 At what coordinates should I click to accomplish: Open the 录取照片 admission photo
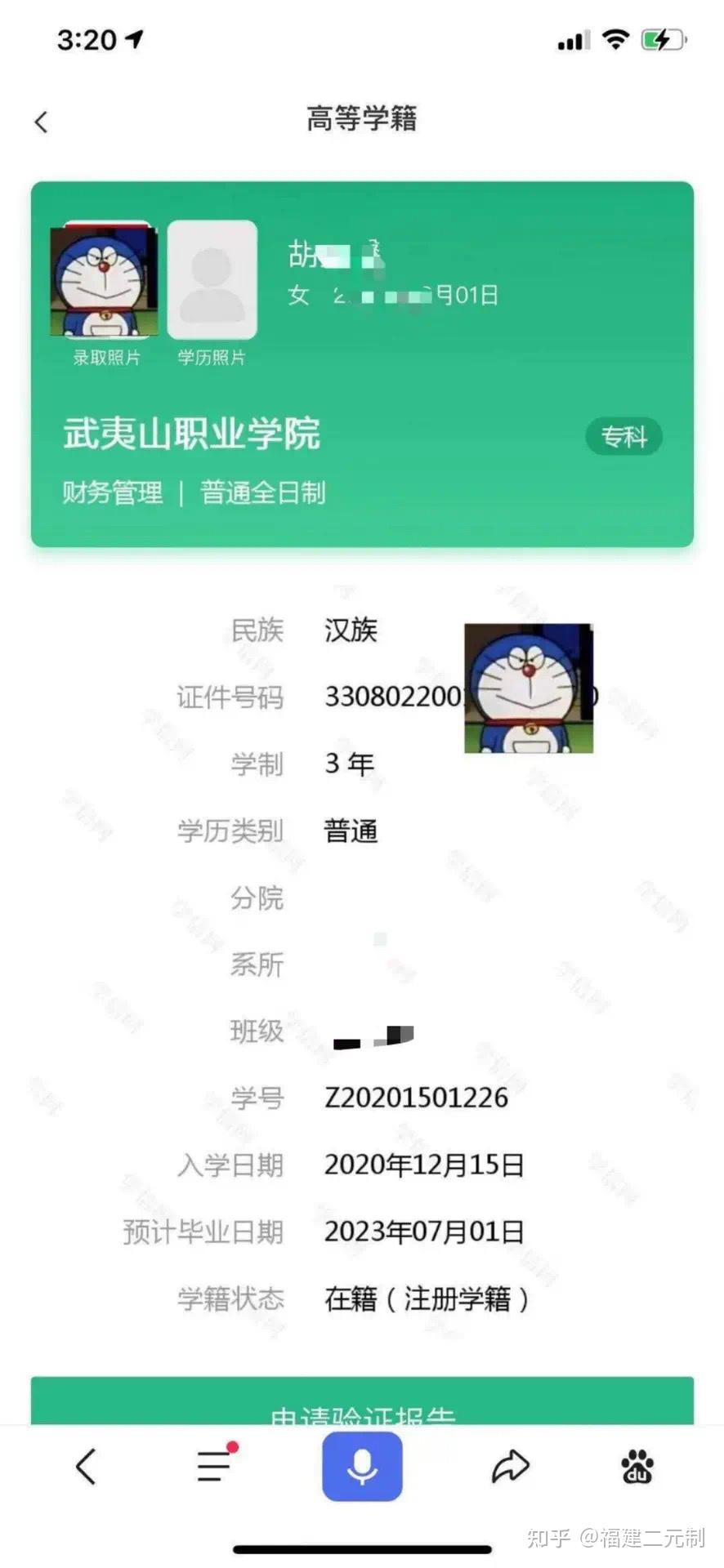[104, 279]
